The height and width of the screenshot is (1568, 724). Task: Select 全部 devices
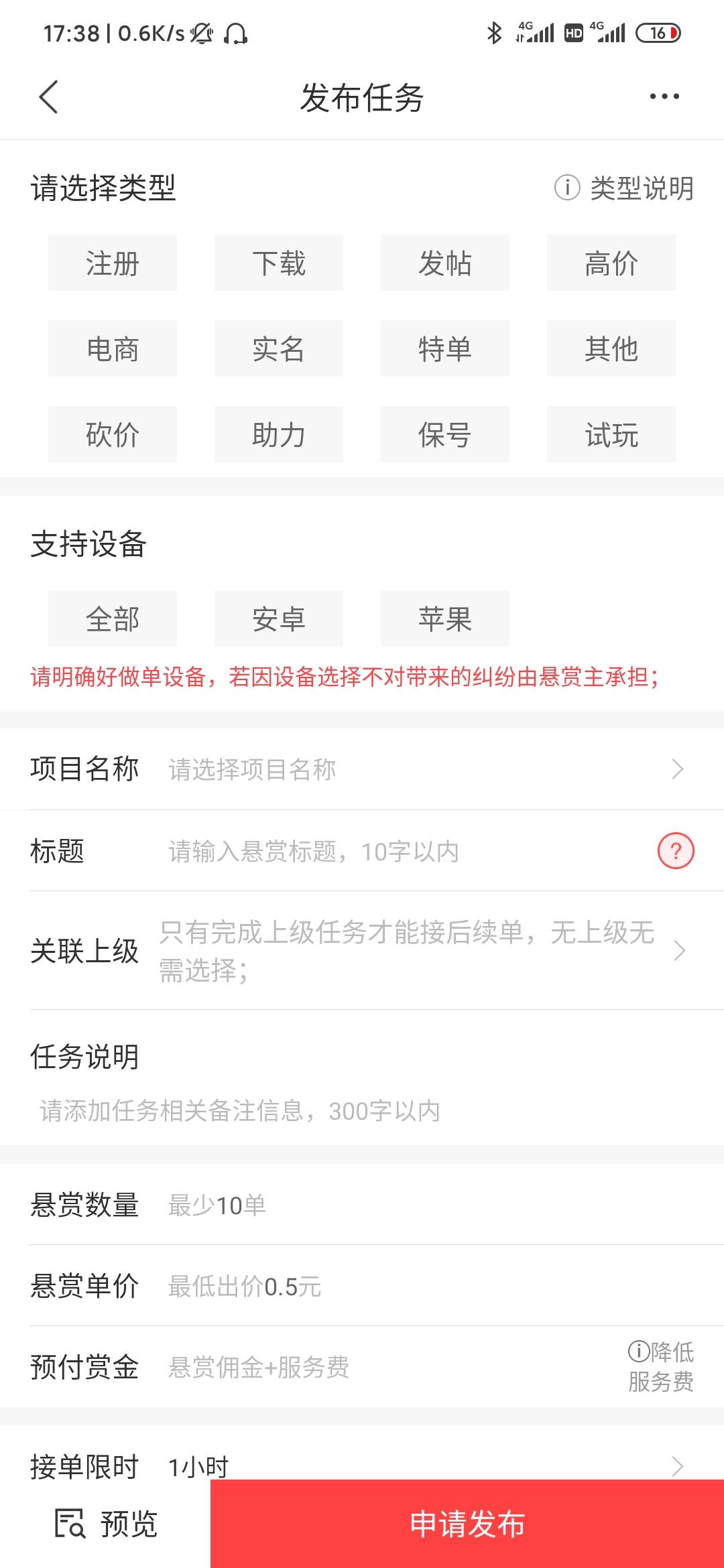click(113, 618)
